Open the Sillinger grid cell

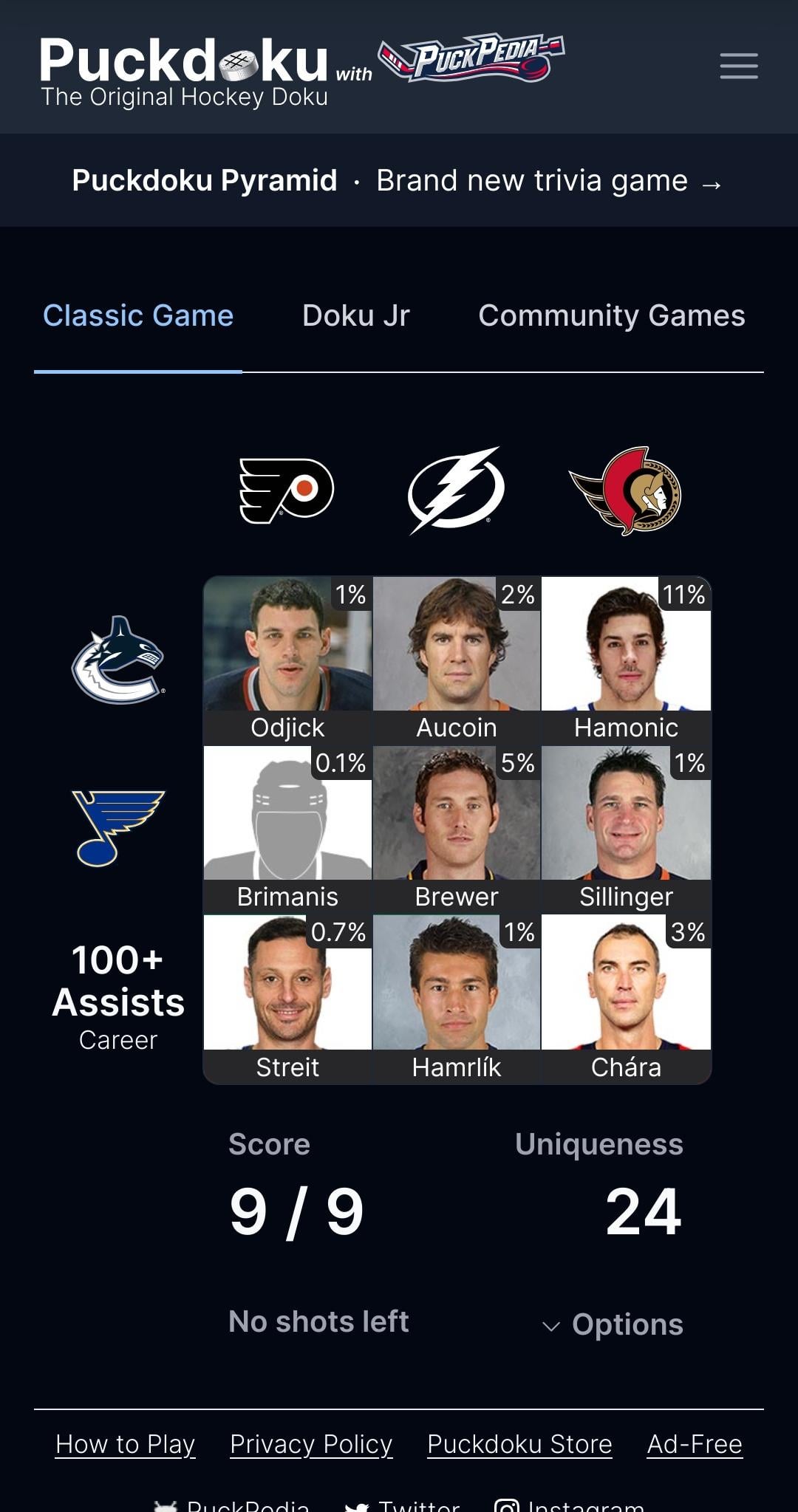click(626, 830)
